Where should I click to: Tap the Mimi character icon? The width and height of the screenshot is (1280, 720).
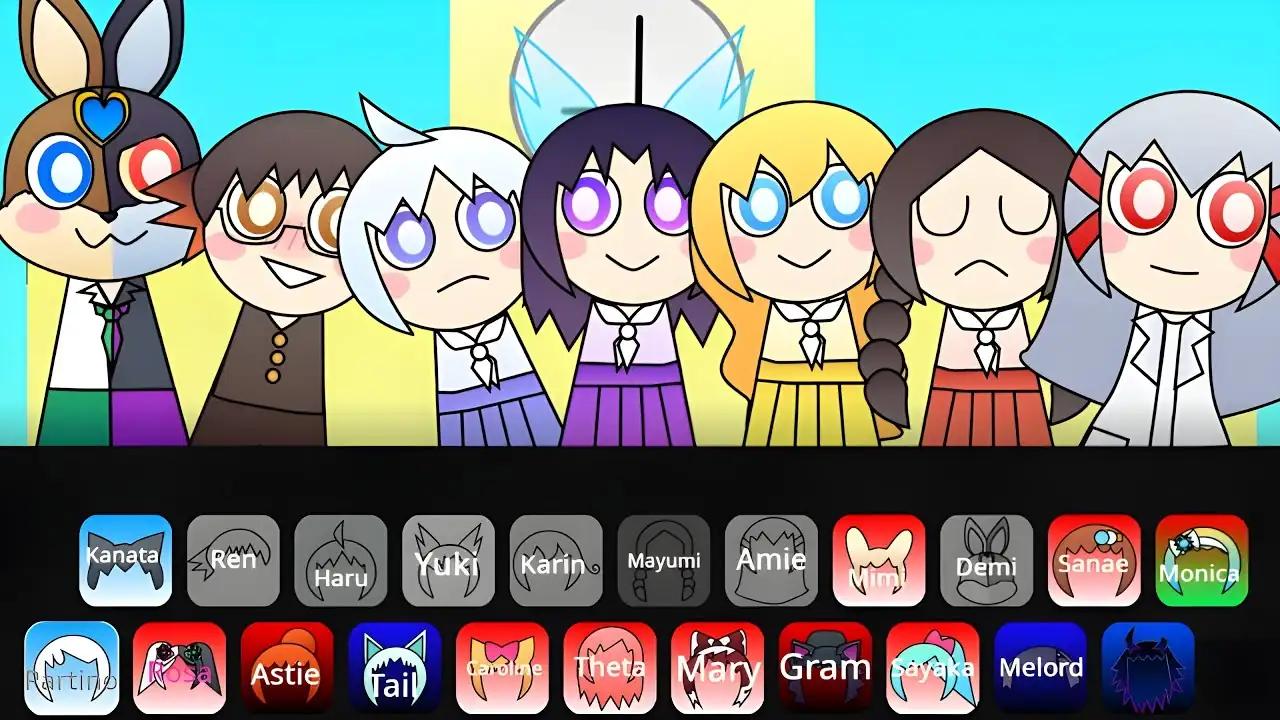click(x=879, y=560)
